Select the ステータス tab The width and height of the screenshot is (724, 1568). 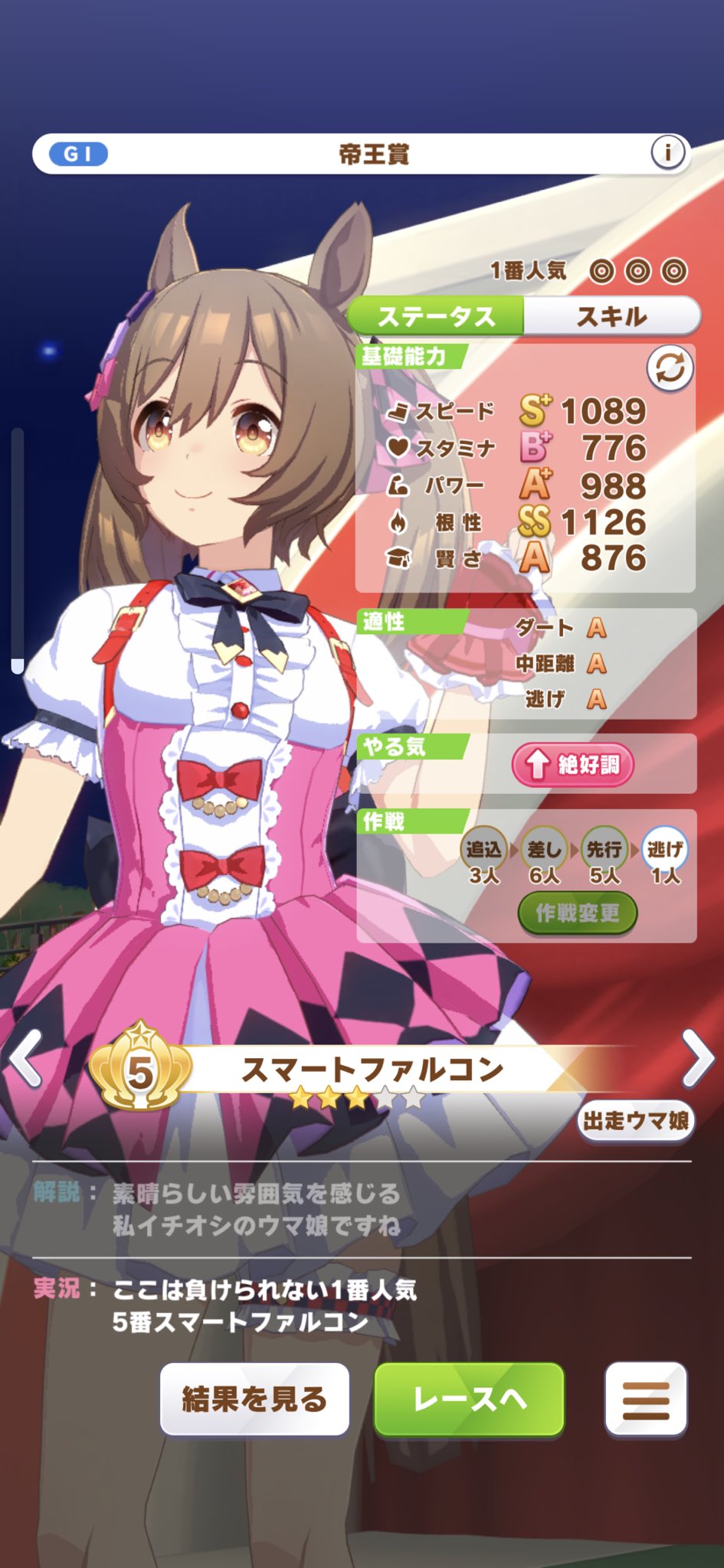click(436, 315)
